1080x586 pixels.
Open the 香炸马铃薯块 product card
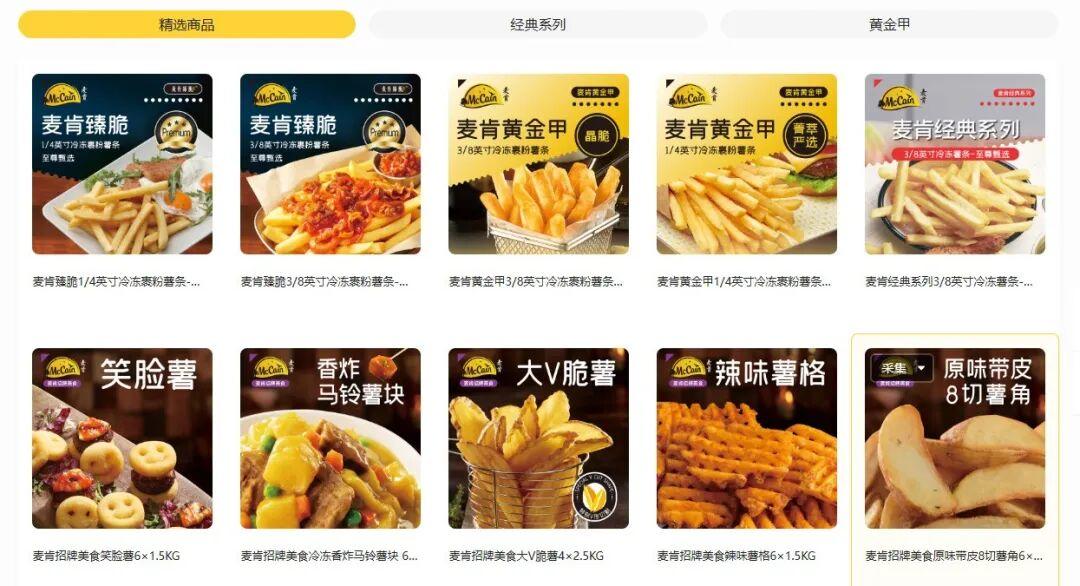point(330,438)
